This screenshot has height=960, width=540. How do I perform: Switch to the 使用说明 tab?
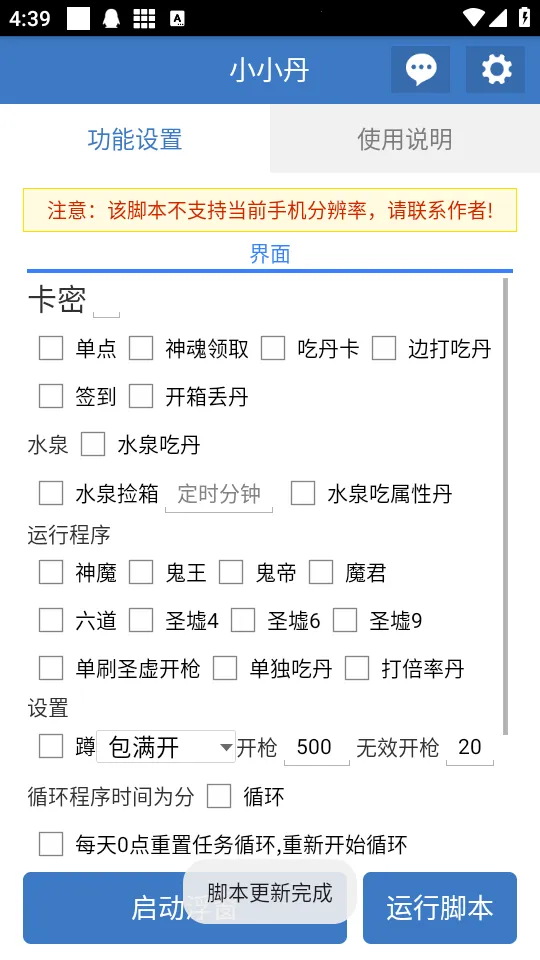click(x=405, y=139)
